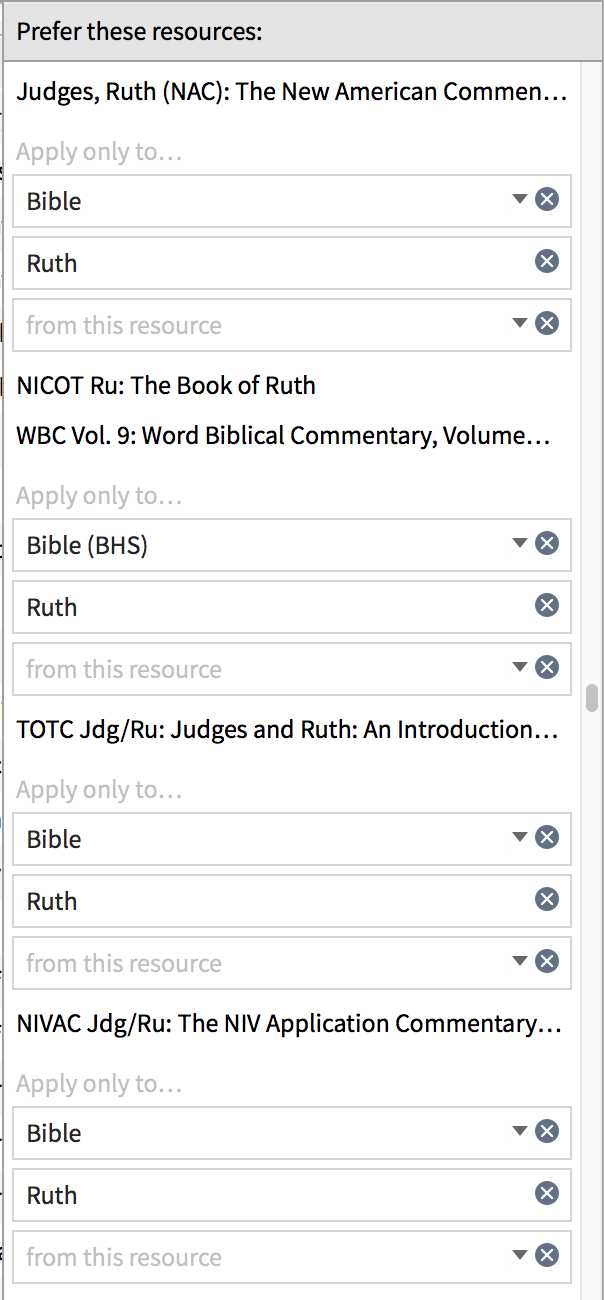Select the TOTC Jdg/Ru resource row

[x=287, y=730]
